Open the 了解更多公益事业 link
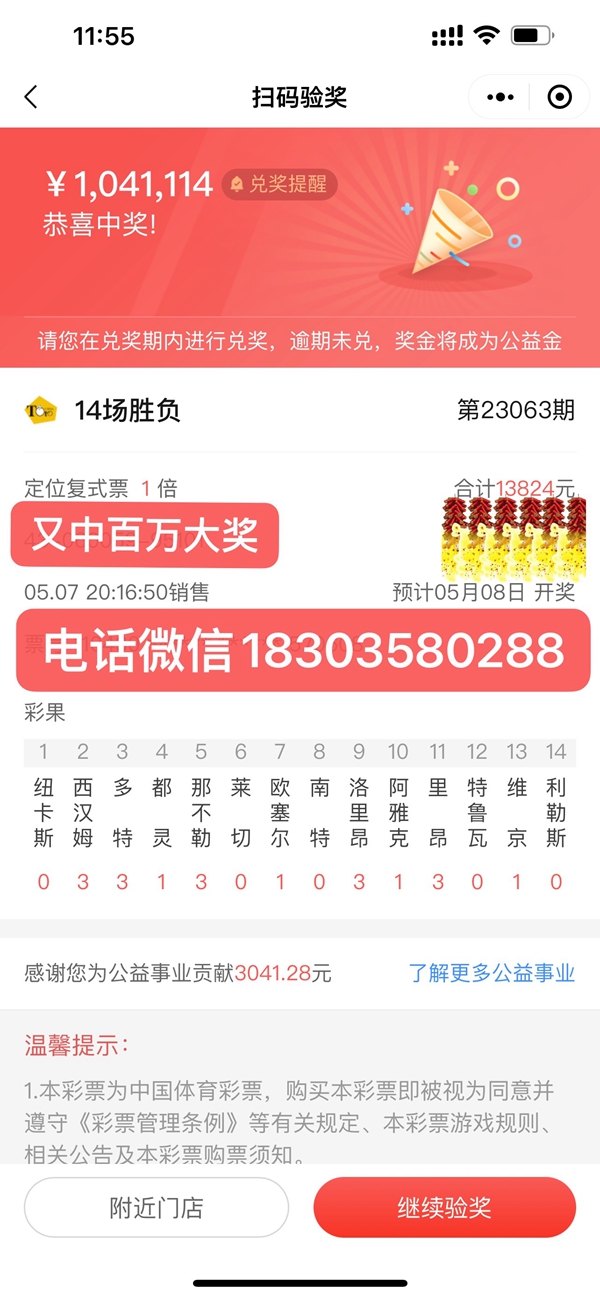The width and height of the screenshot is (600, 1298). 492,973
